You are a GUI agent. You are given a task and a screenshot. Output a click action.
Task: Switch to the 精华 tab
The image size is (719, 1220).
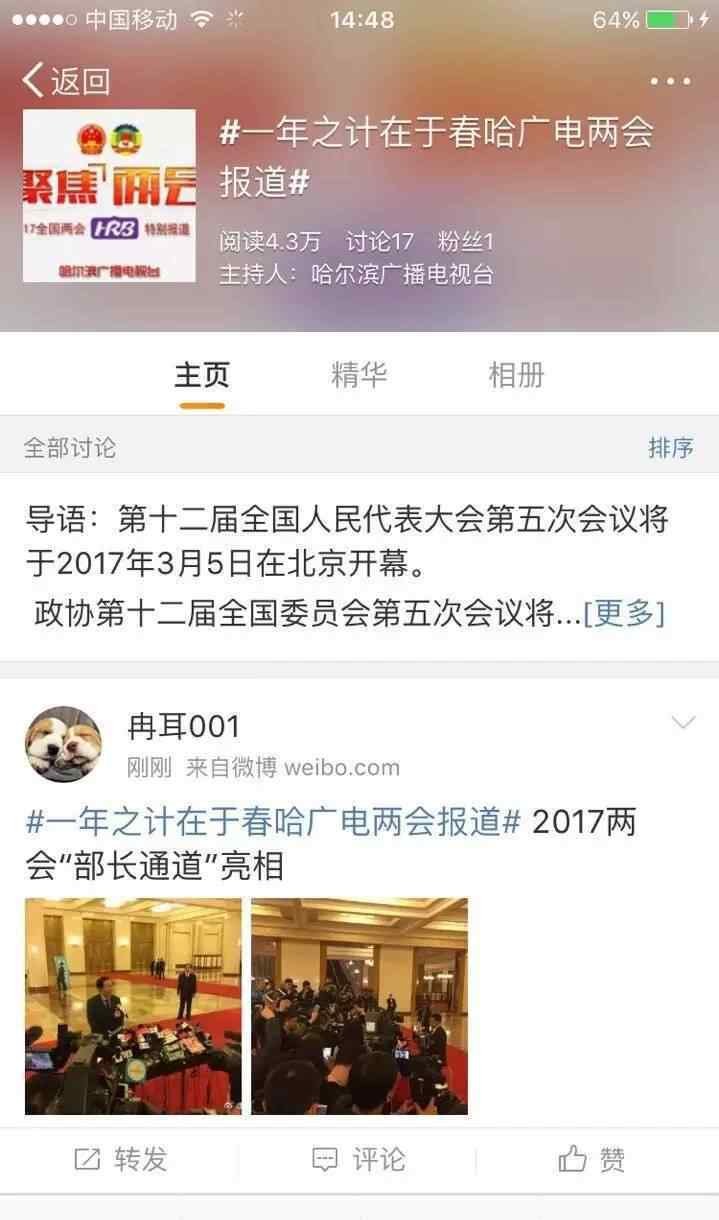tap(359, 375)
